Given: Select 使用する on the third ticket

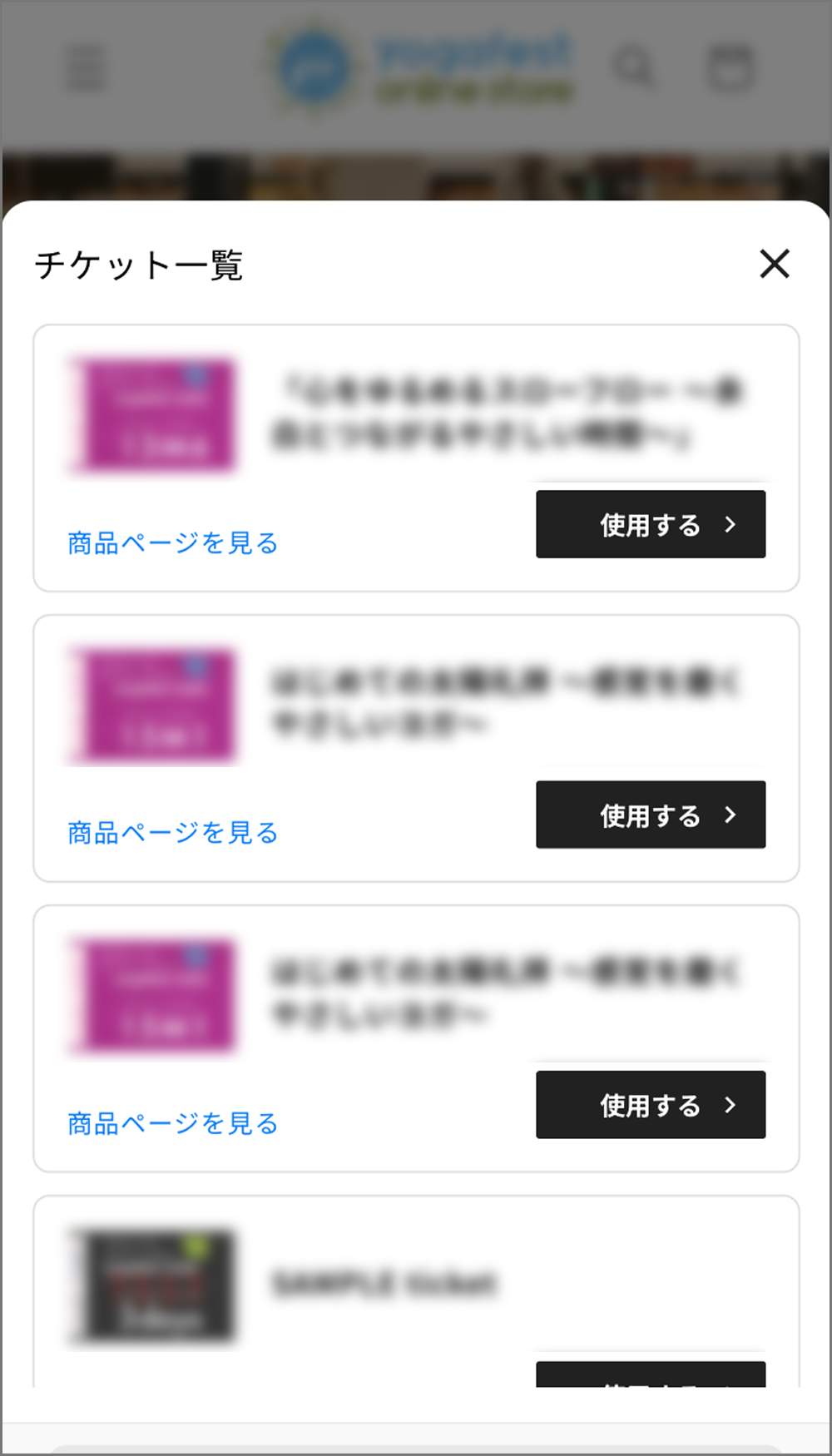Looking at the screenshot, I should (x=650, y=1105).
